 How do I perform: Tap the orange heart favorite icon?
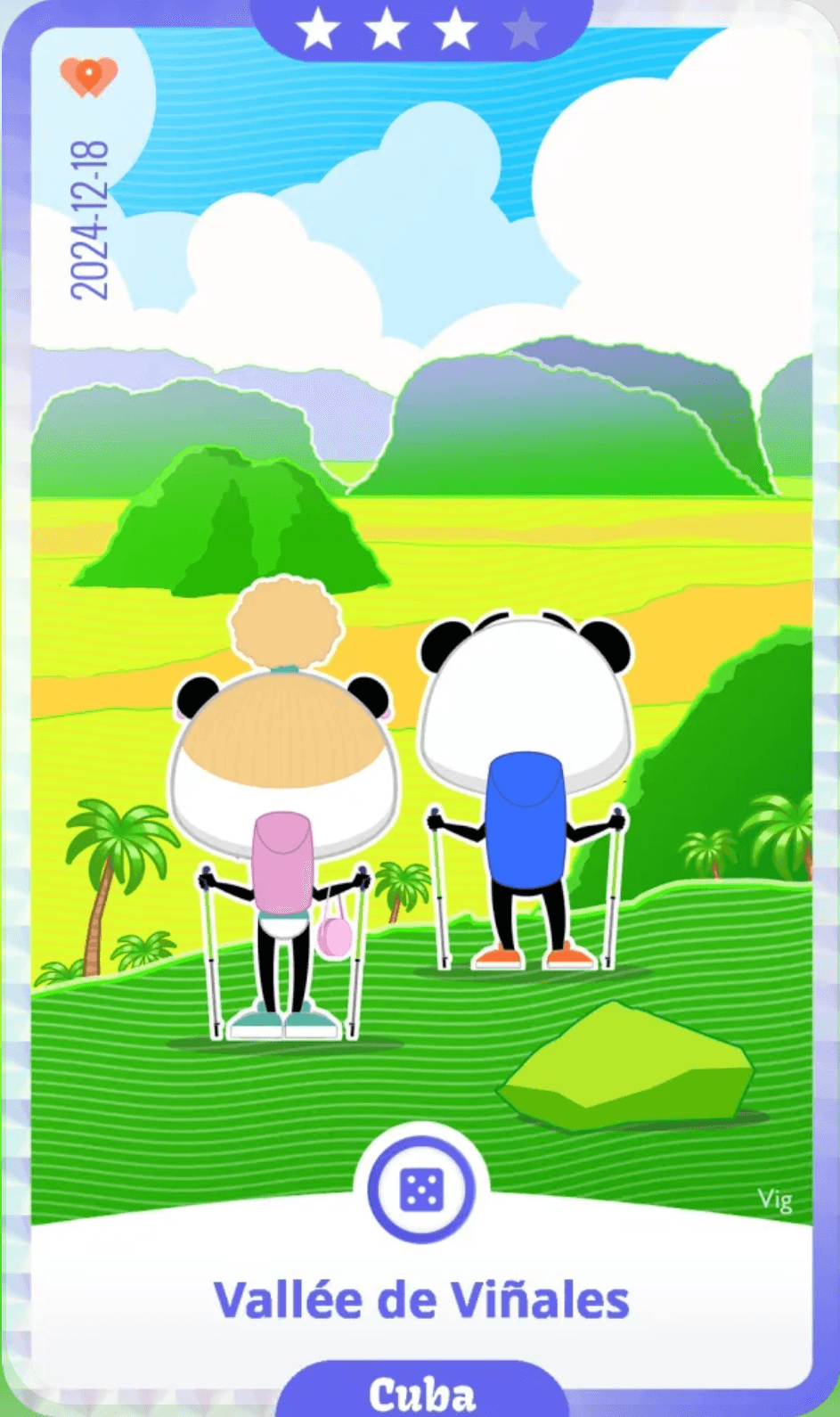[88, 76]
